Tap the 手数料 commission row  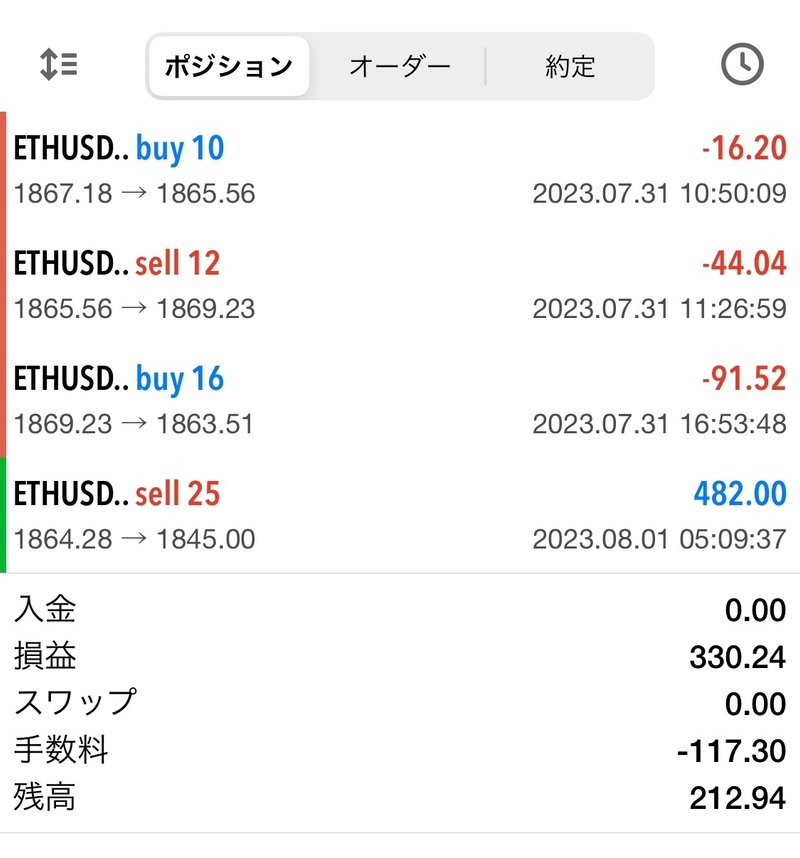pos(400,749)
